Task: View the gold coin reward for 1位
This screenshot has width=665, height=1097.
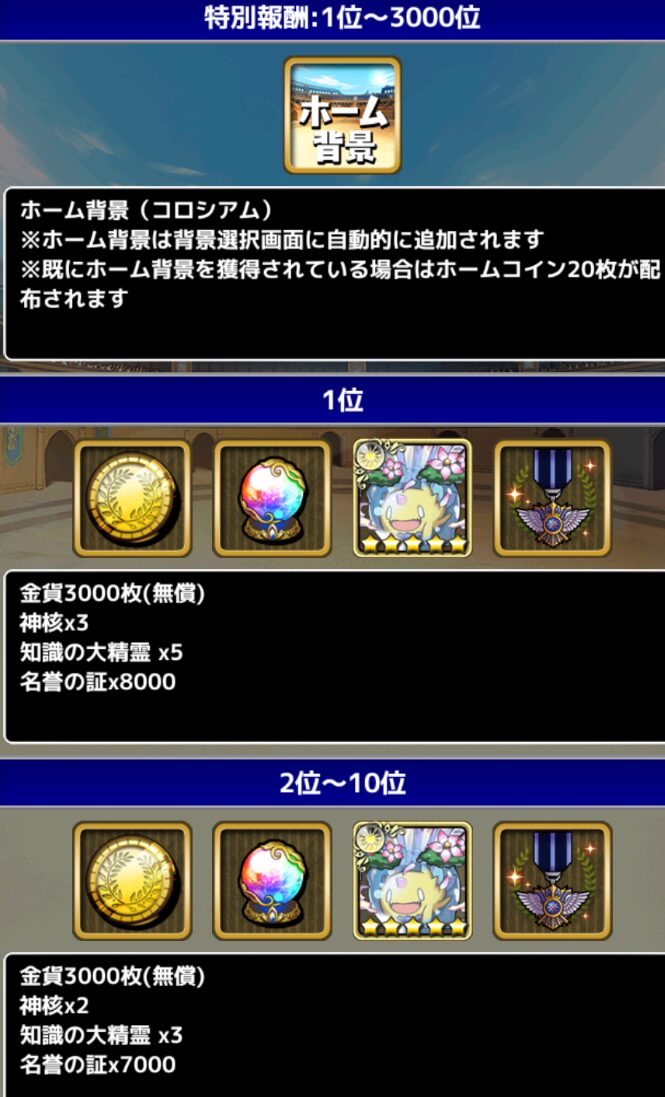Action: pos(132,498)
